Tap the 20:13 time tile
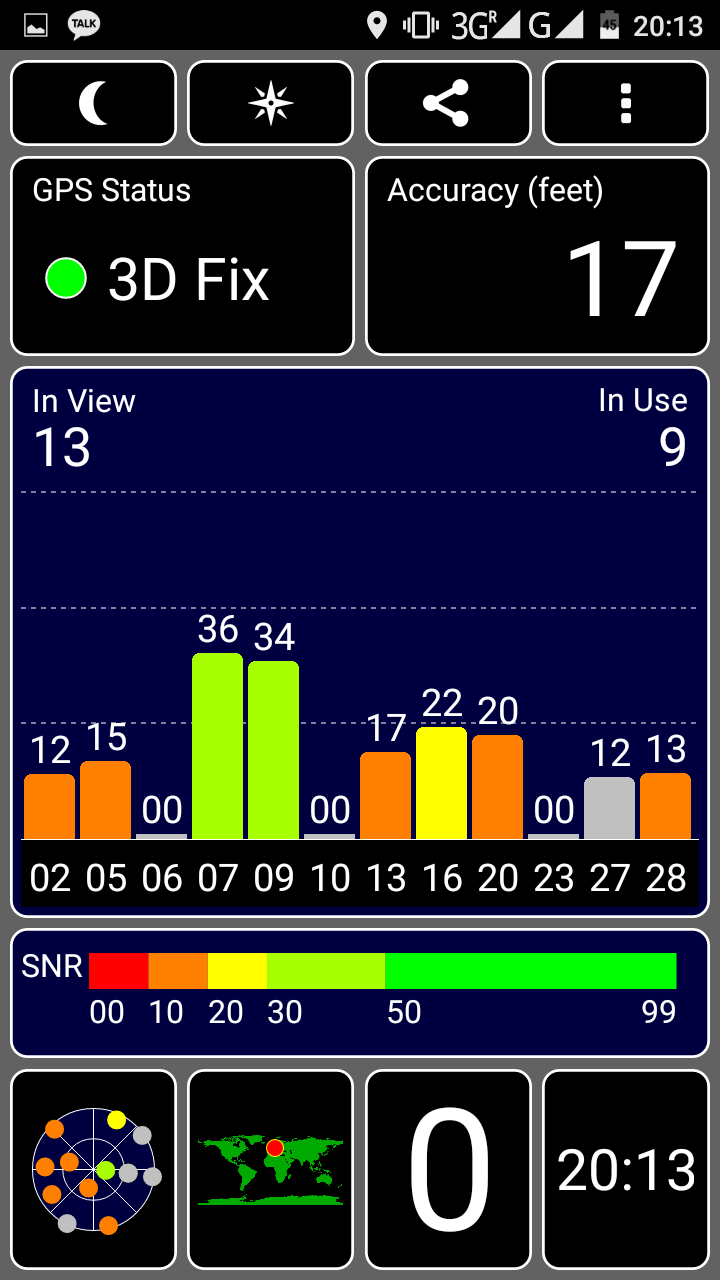Image resolution: width=720 pixels, height=1280 pixels. pos(626,1170)
